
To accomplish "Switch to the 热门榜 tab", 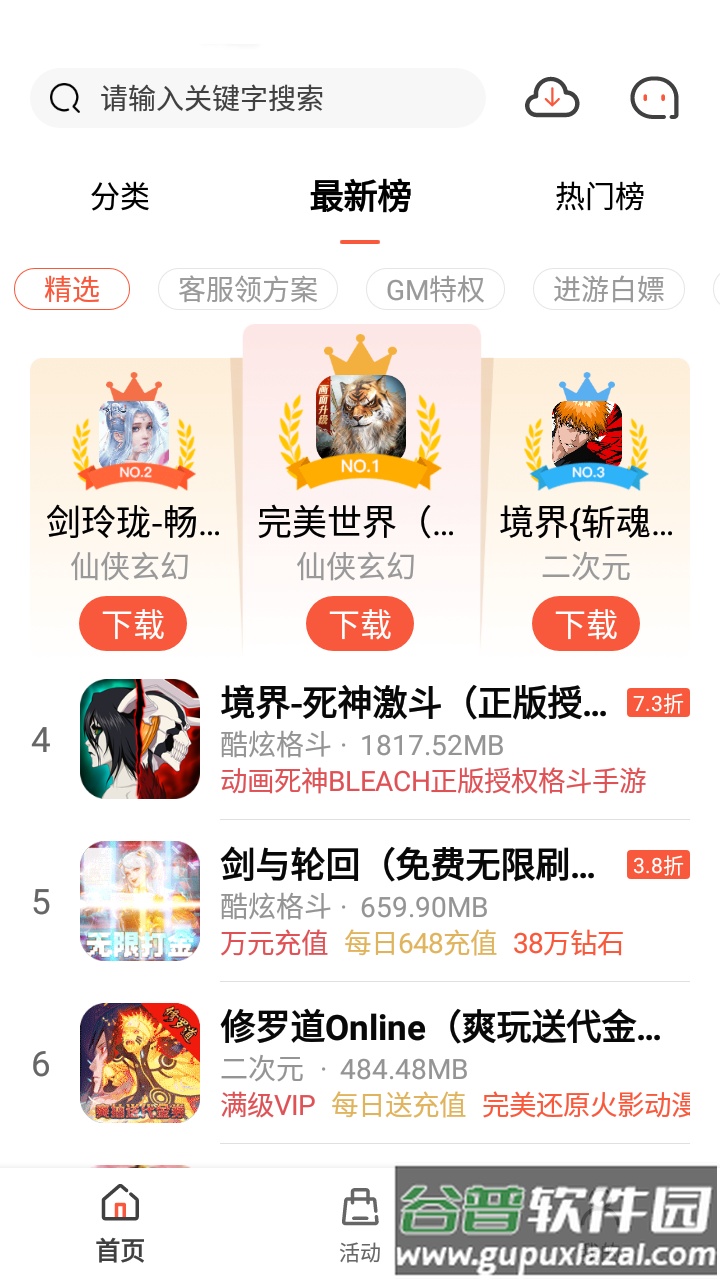I will 599,198.
